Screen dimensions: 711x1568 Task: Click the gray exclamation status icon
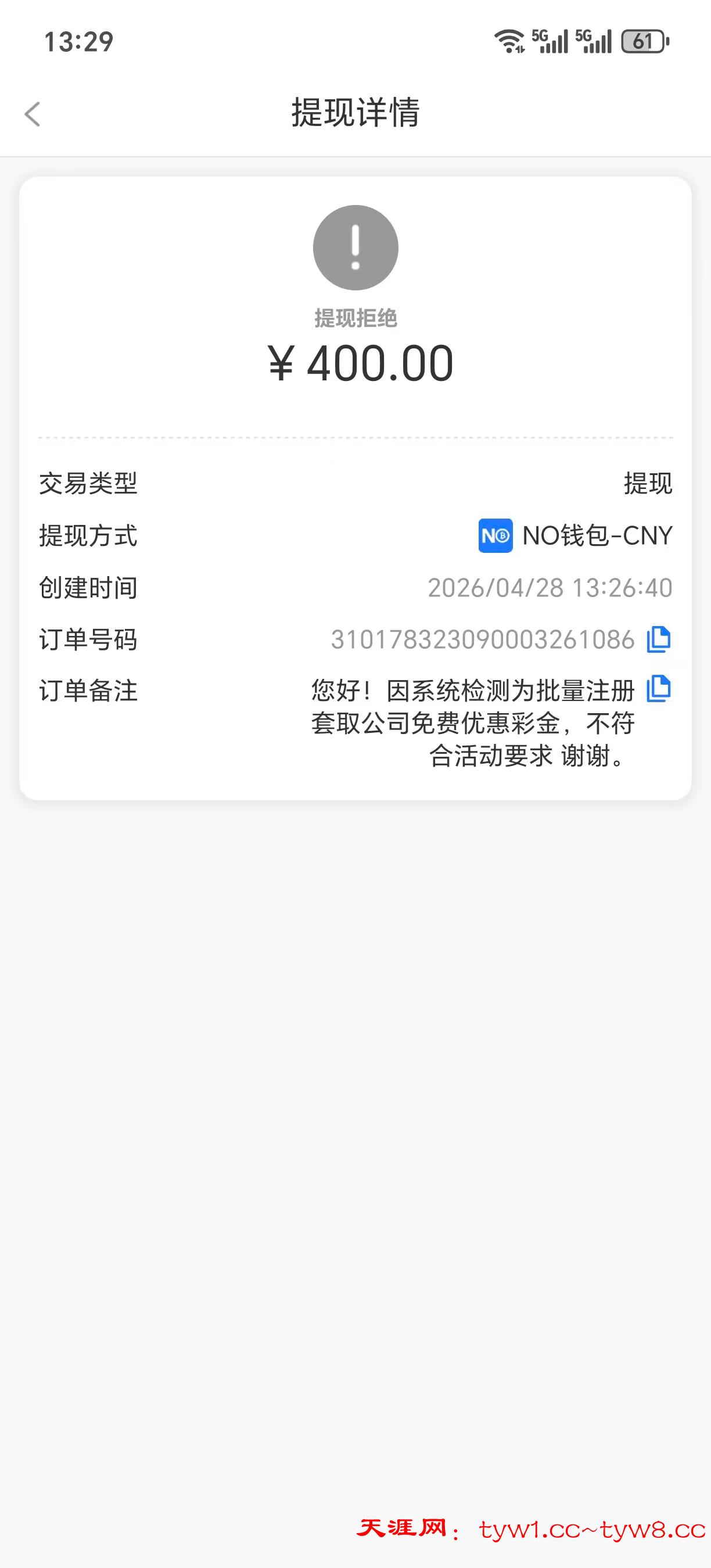pos(355,248)
